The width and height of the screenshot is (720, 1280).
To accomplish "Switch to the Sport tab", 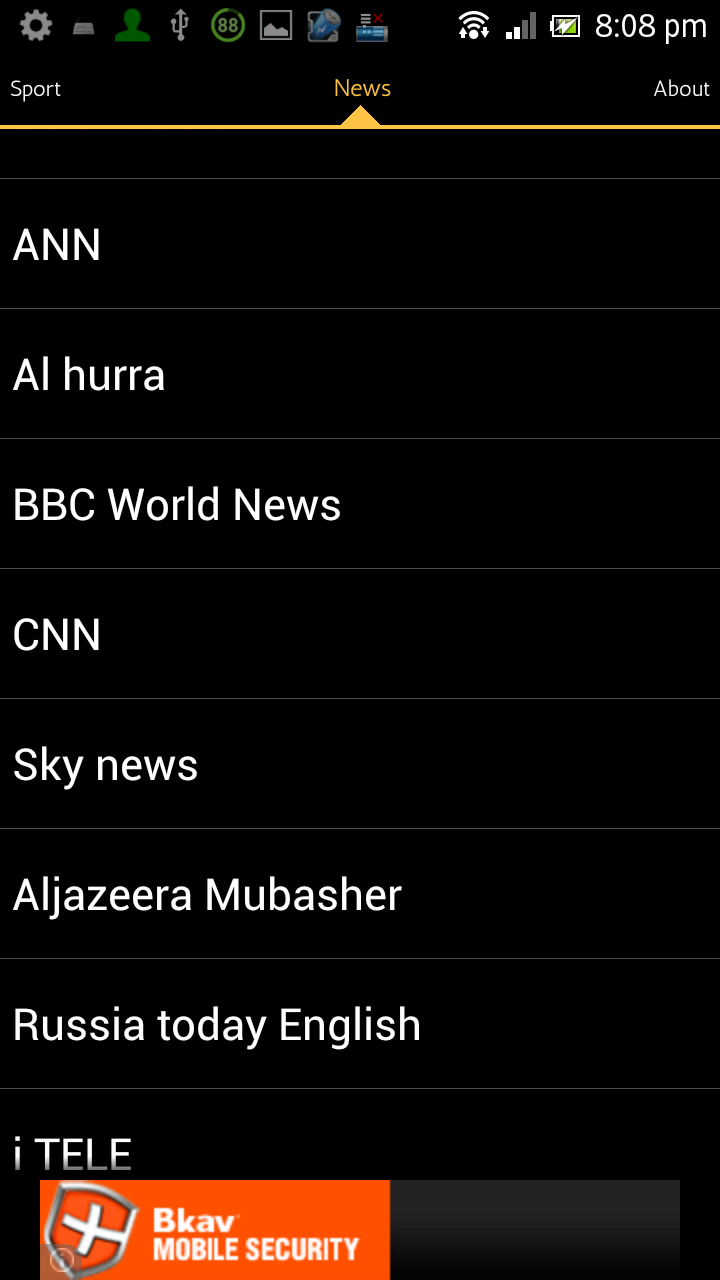I will pyautogui.click(x=36, y=89).
